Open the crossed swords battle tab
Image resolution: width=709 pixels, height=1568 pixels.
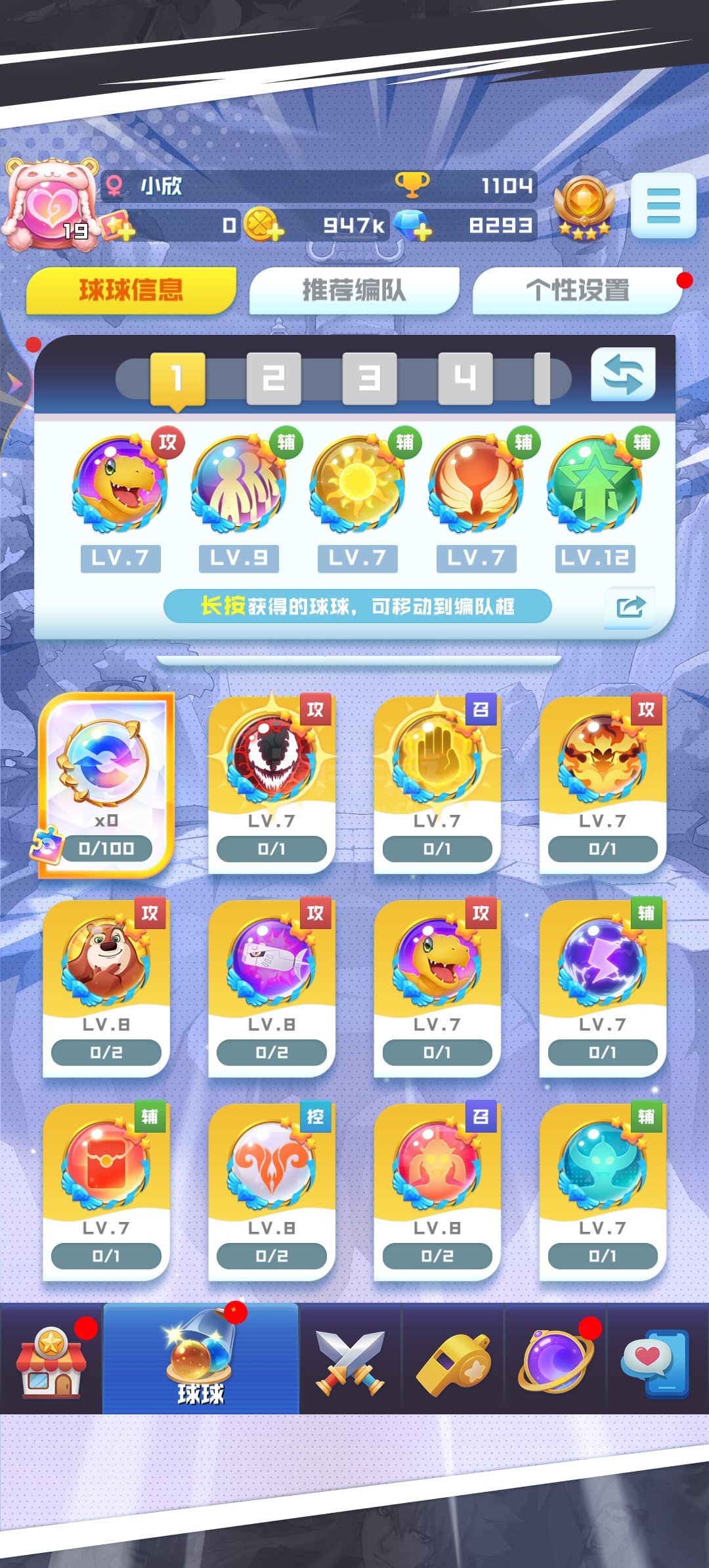point(350,1359)
